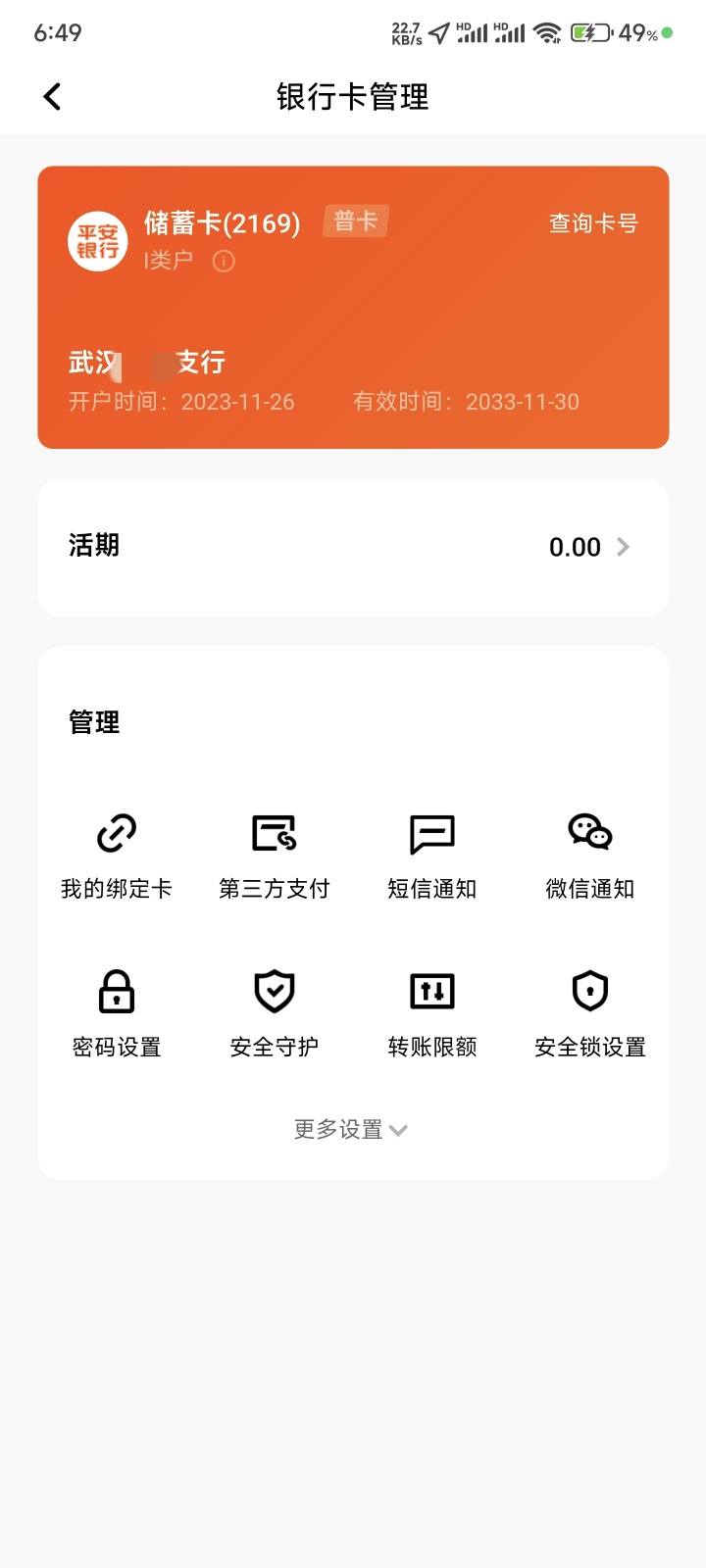The image size is (706, 1568).
Task: Open the 活期 balance row
Action: [353, 547]
